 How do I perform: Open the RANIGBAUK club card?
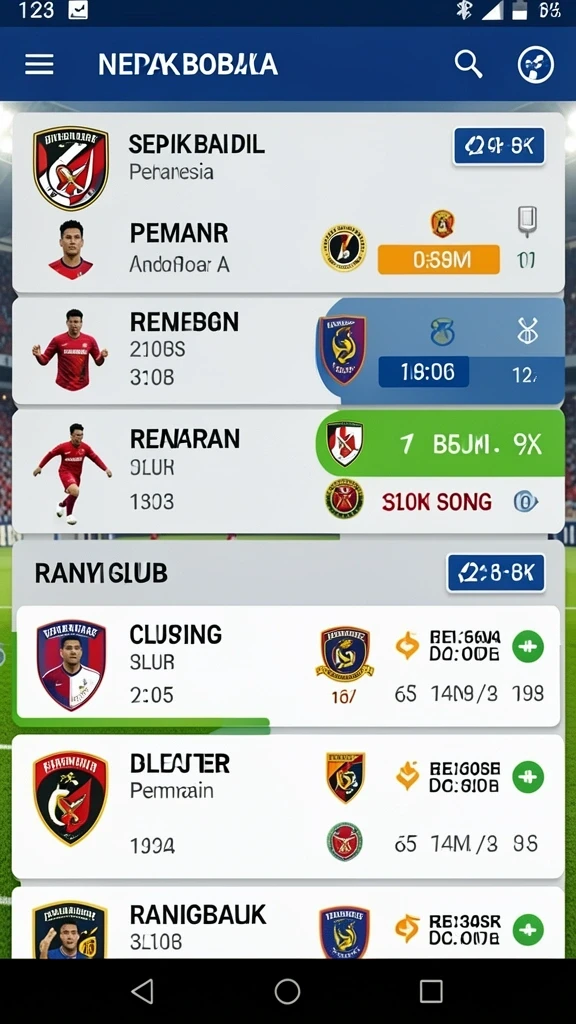click(x=288, y=922)
